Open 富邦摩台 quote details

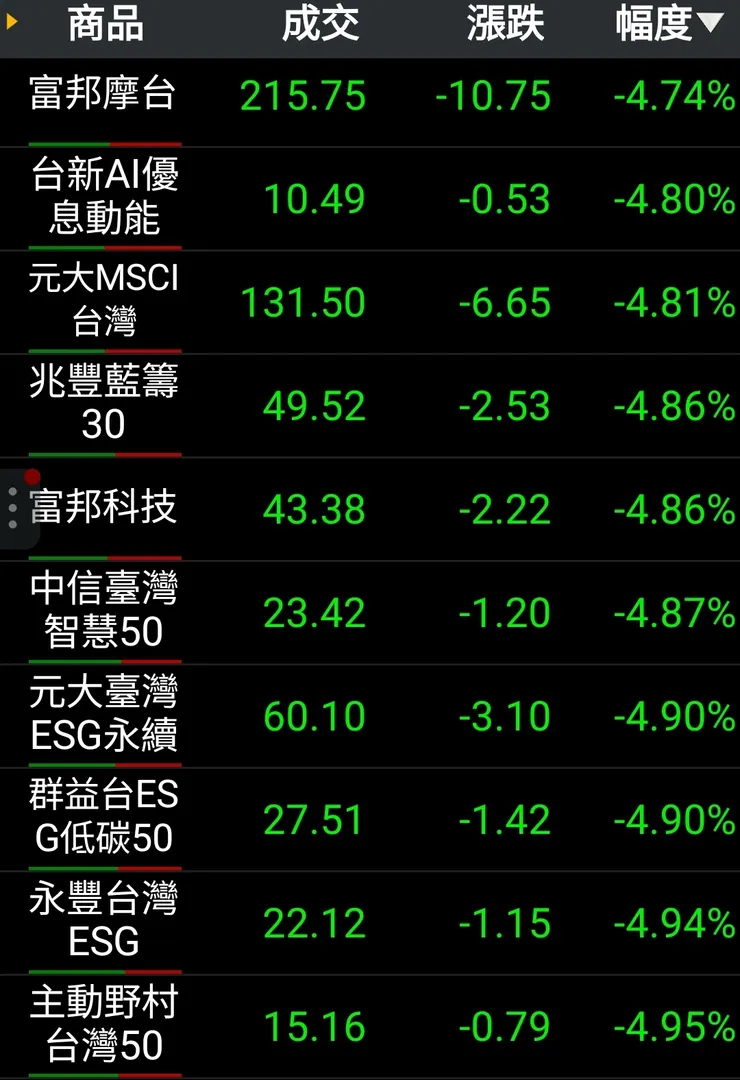pos(104,95)
